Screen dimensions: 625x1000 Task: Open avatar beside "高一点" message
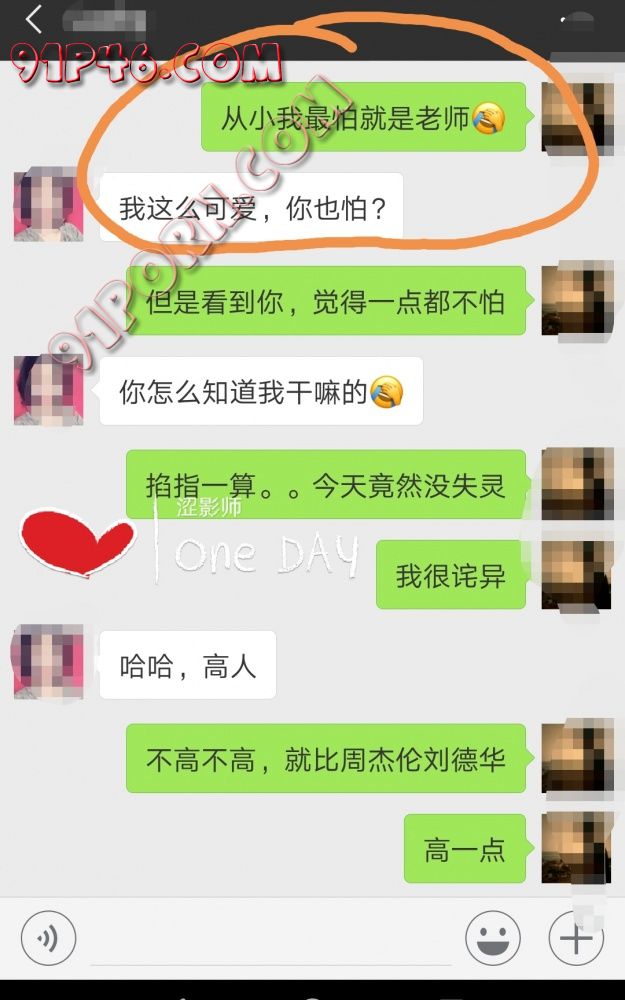[x=576, y=848]
